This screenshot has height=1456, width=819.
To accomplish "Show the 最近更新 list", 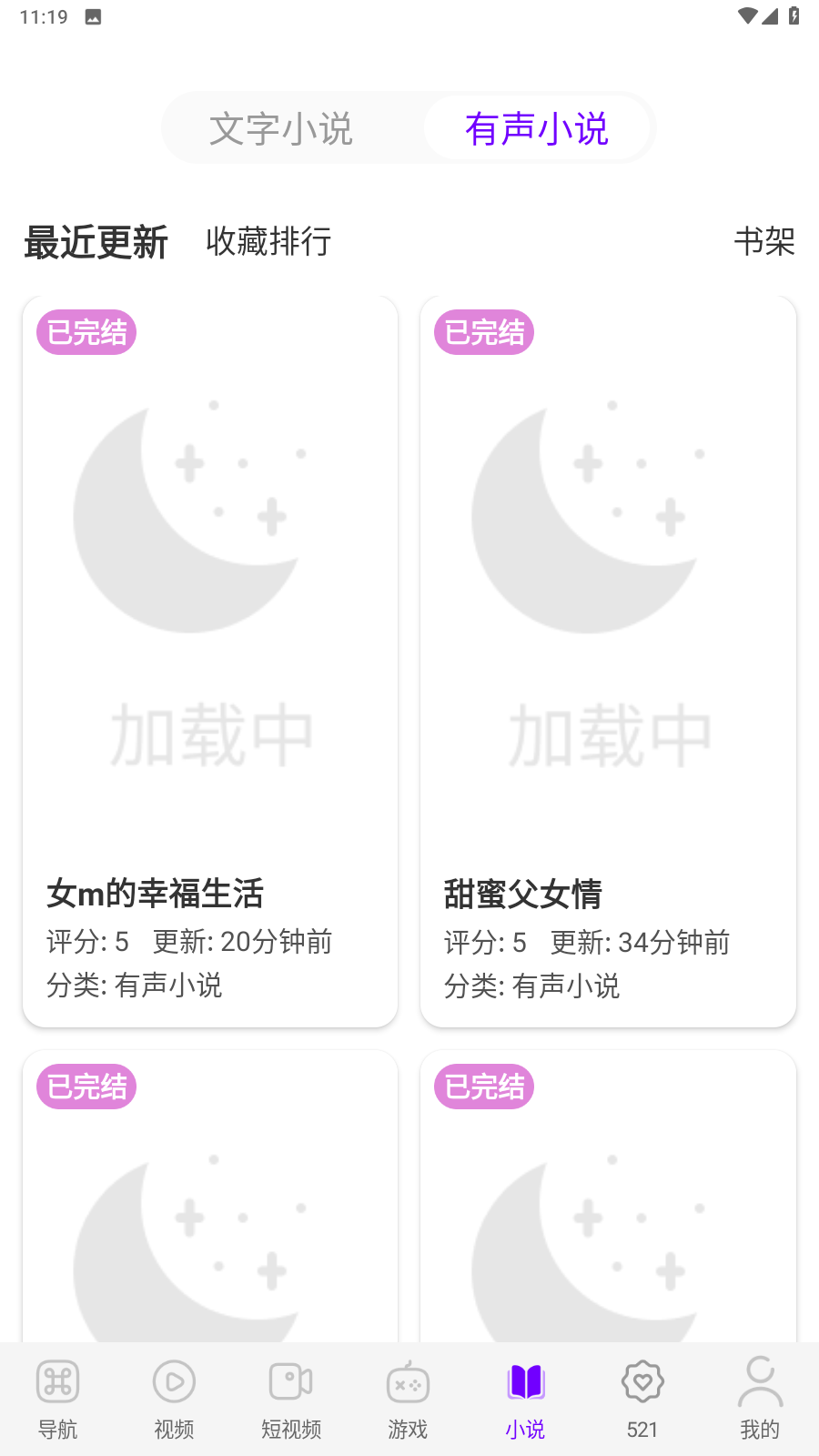I will pos(96,242).
